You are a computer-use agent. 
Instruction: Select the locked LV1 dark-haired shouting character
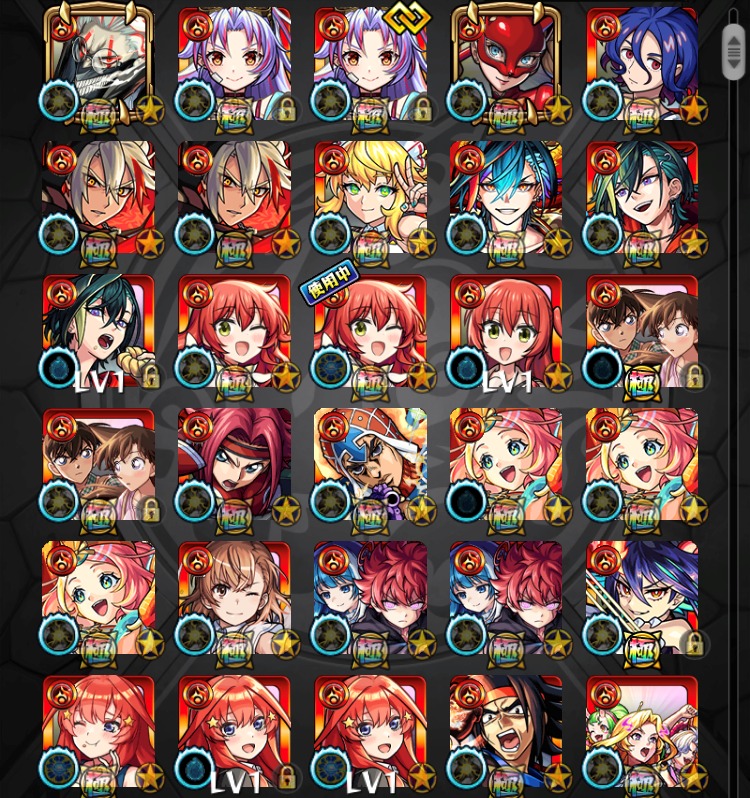click(x=98, y=332)
